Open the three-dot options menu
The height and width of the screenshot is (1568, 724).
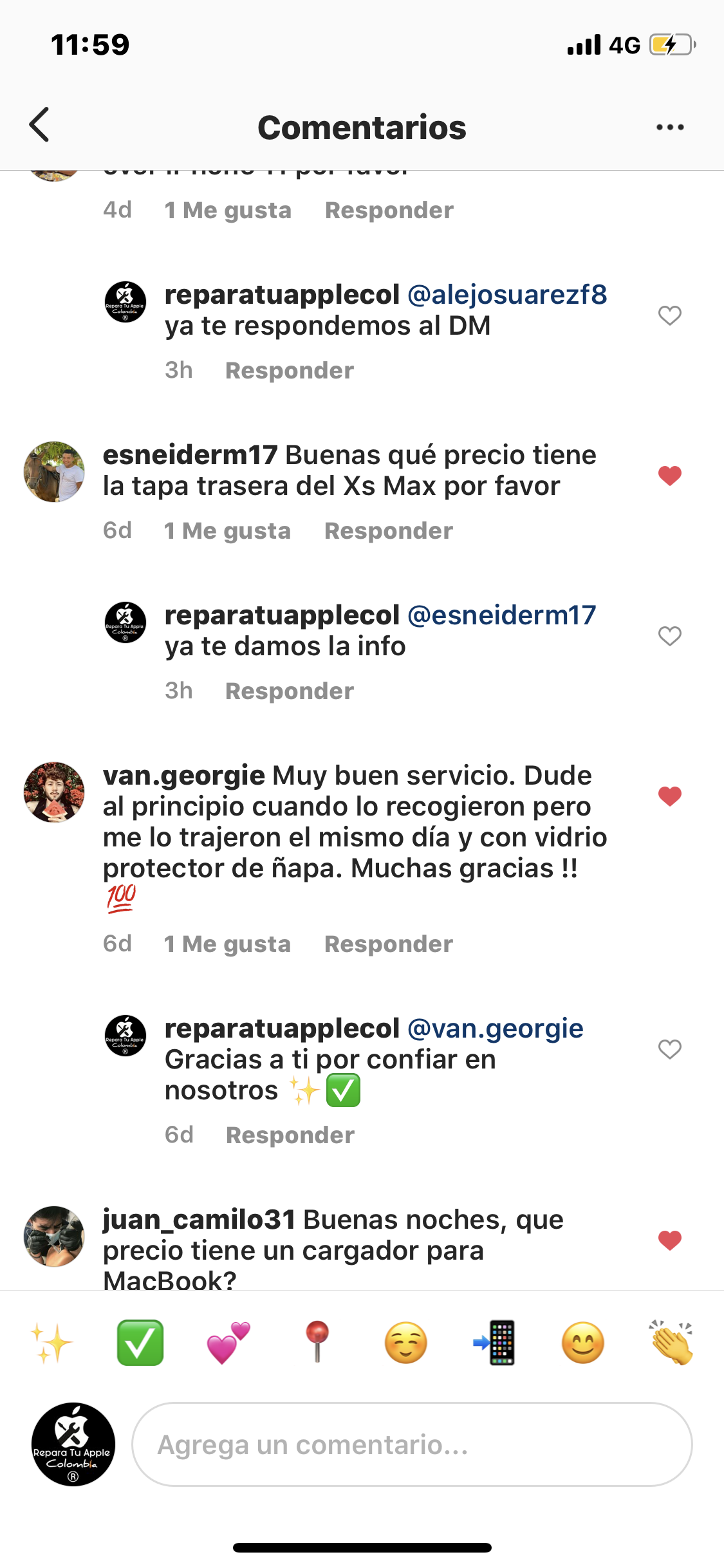coord(670,127)
